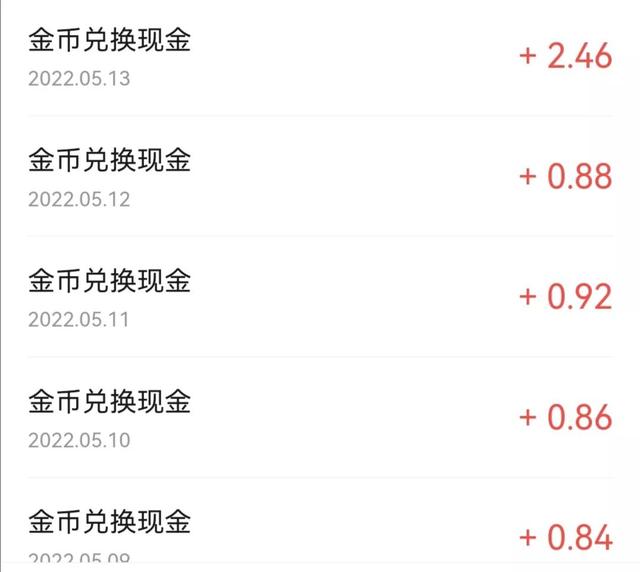Open the 2022.05.13 coin exchange record
The width and height of the screenshot is (640, 572).
[x=320, y=57]
